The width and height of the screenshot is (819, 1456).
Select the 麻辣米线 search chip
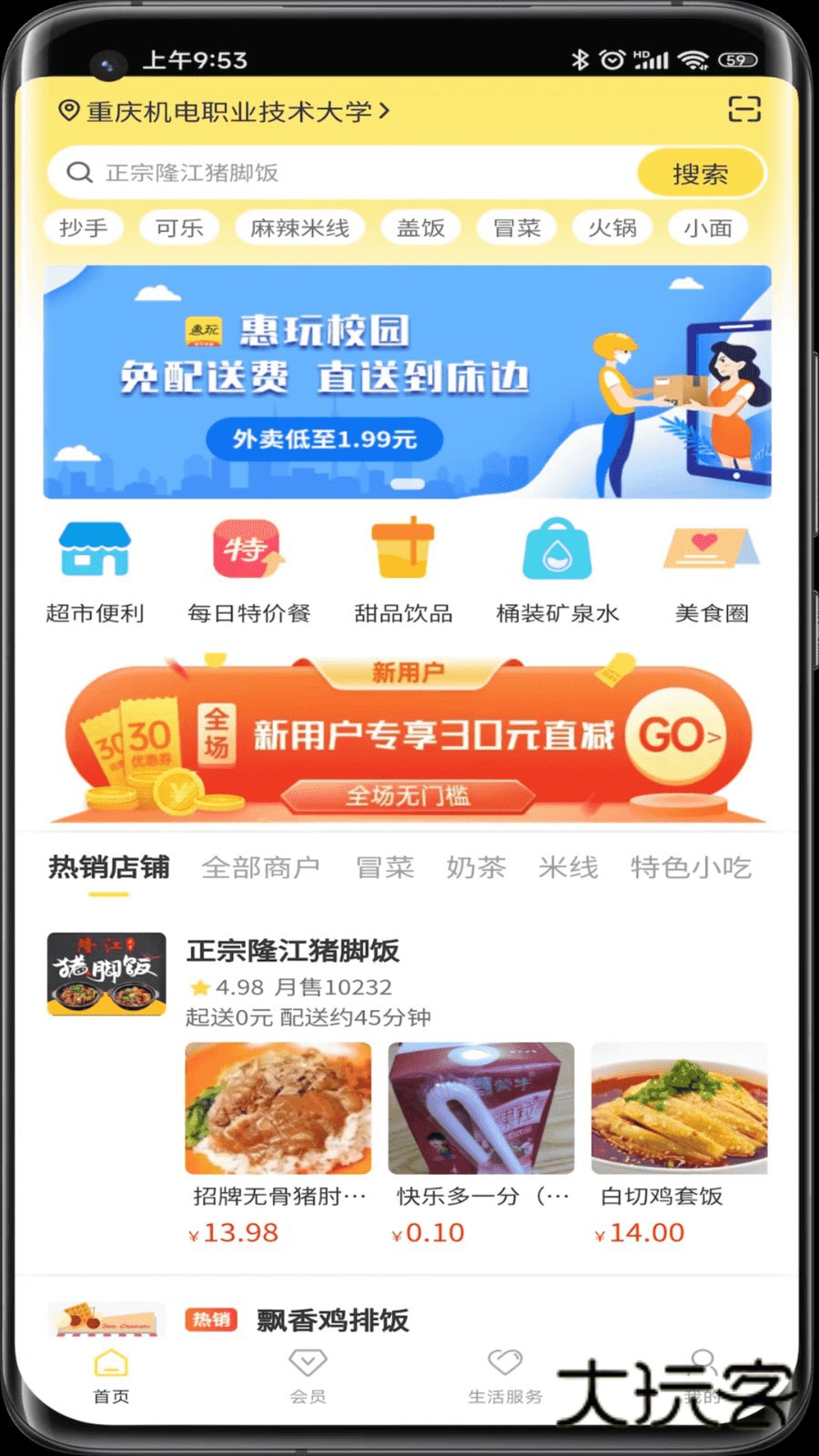tap(299, 227)
